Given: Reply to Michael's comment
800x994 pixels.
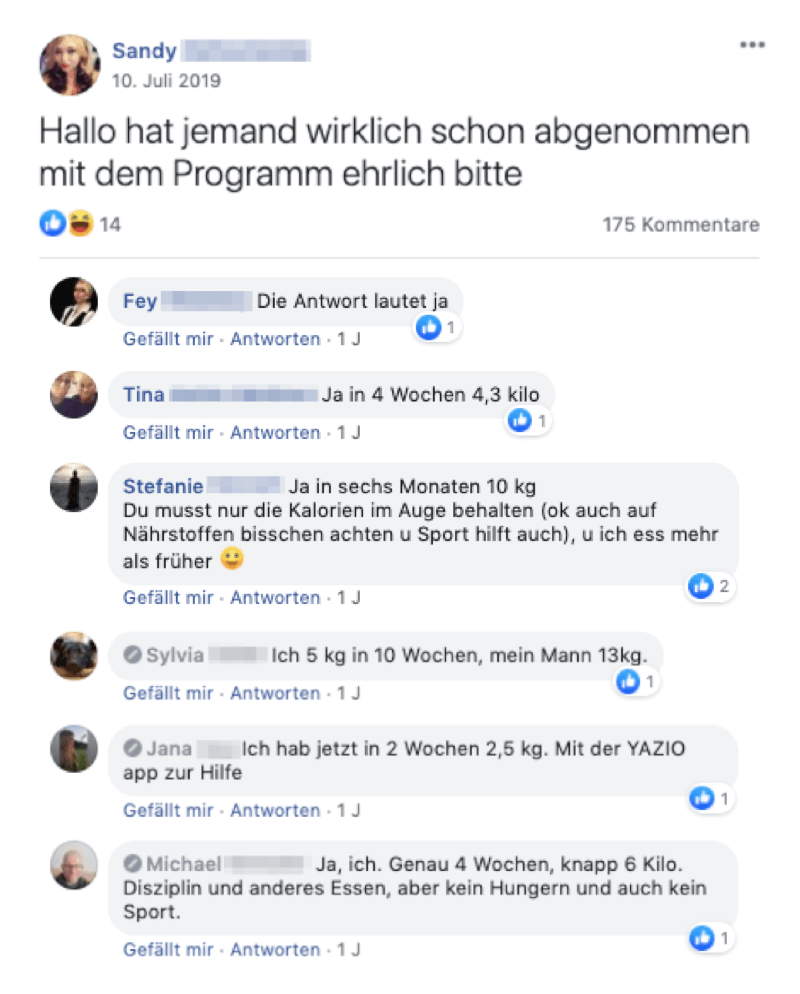Looking at the screenshot, I should (x=275, y=950).
